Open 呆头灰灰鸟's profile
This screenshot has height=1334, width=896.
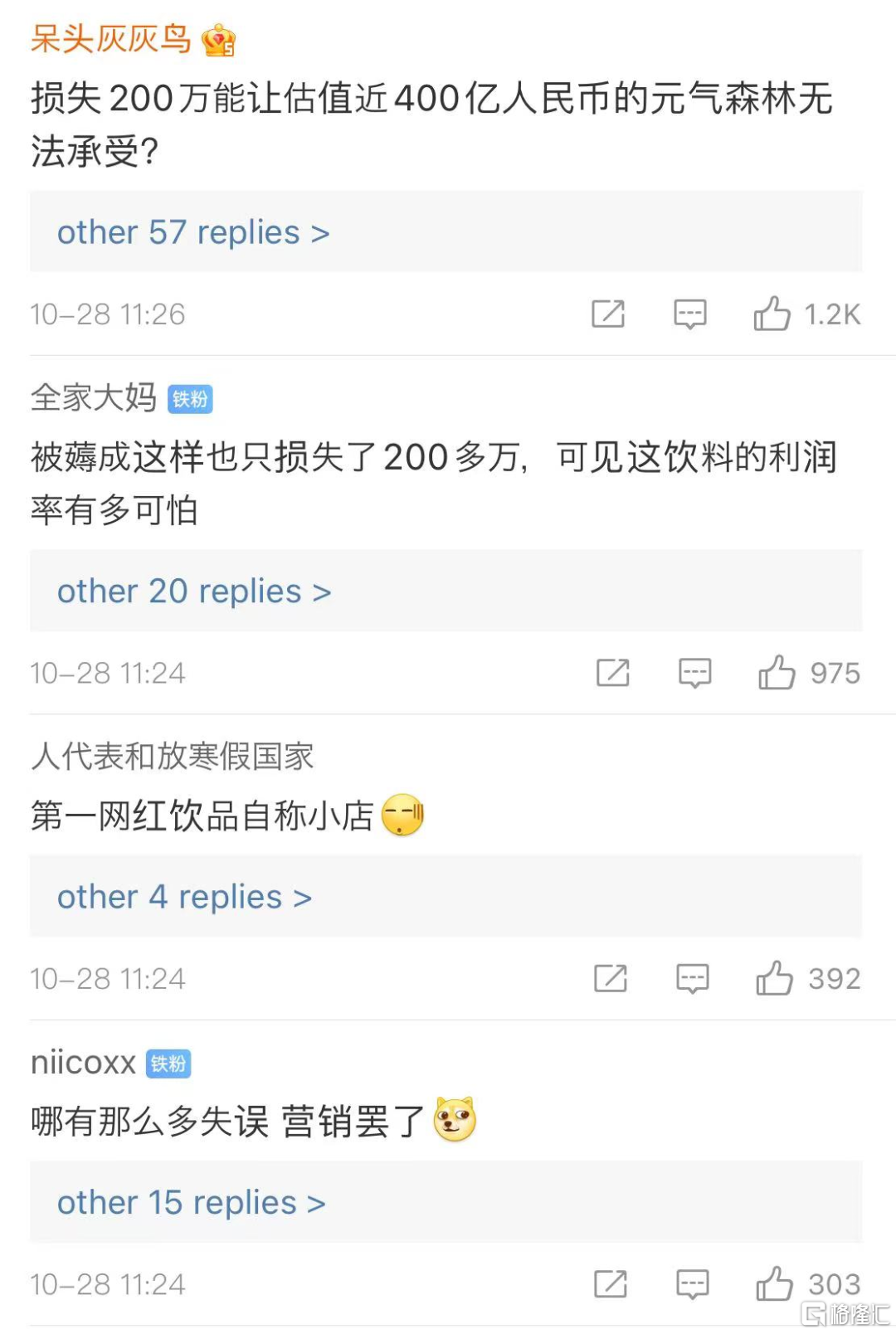pyautogui.click(x=111, y=39)
